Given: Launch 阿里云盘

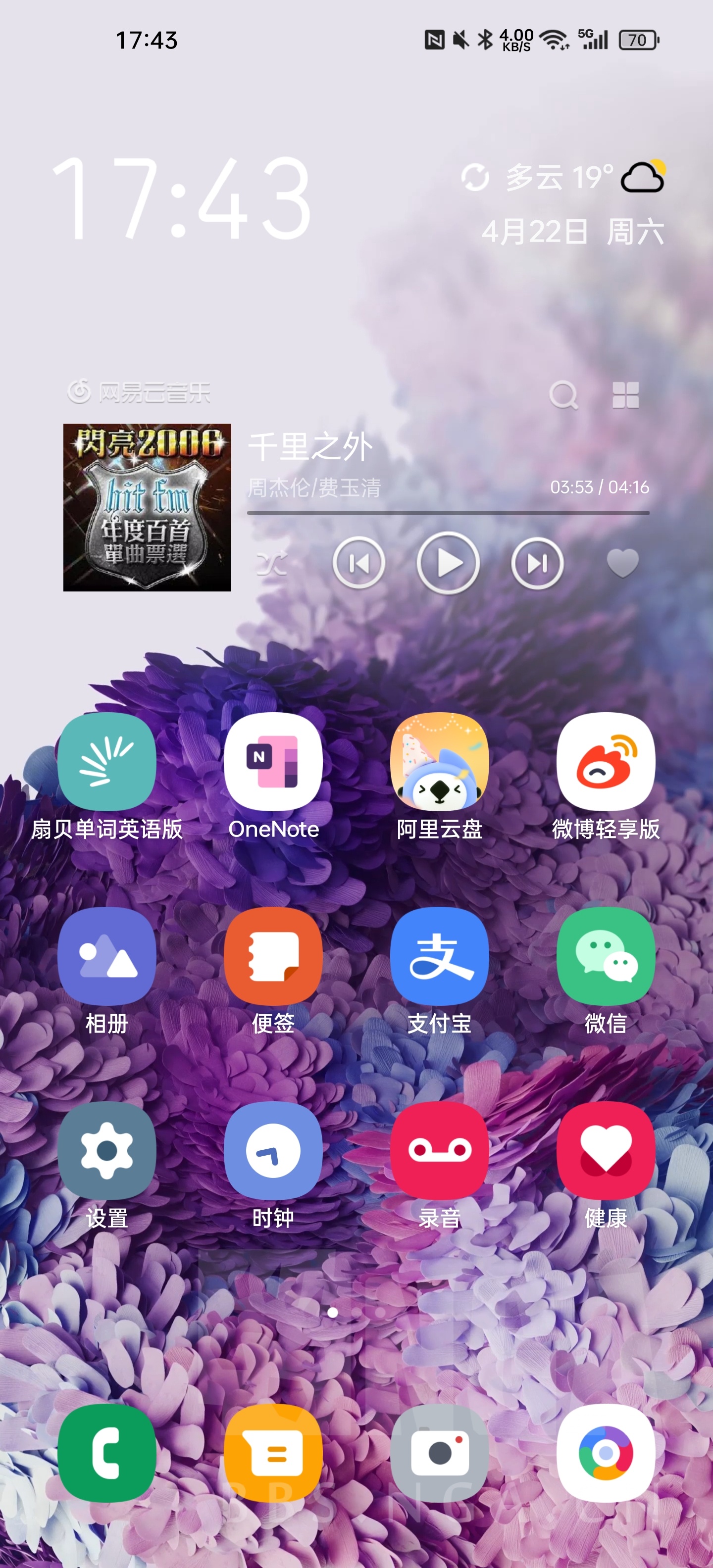Looking at the screenshot, I should click(440, 761).
